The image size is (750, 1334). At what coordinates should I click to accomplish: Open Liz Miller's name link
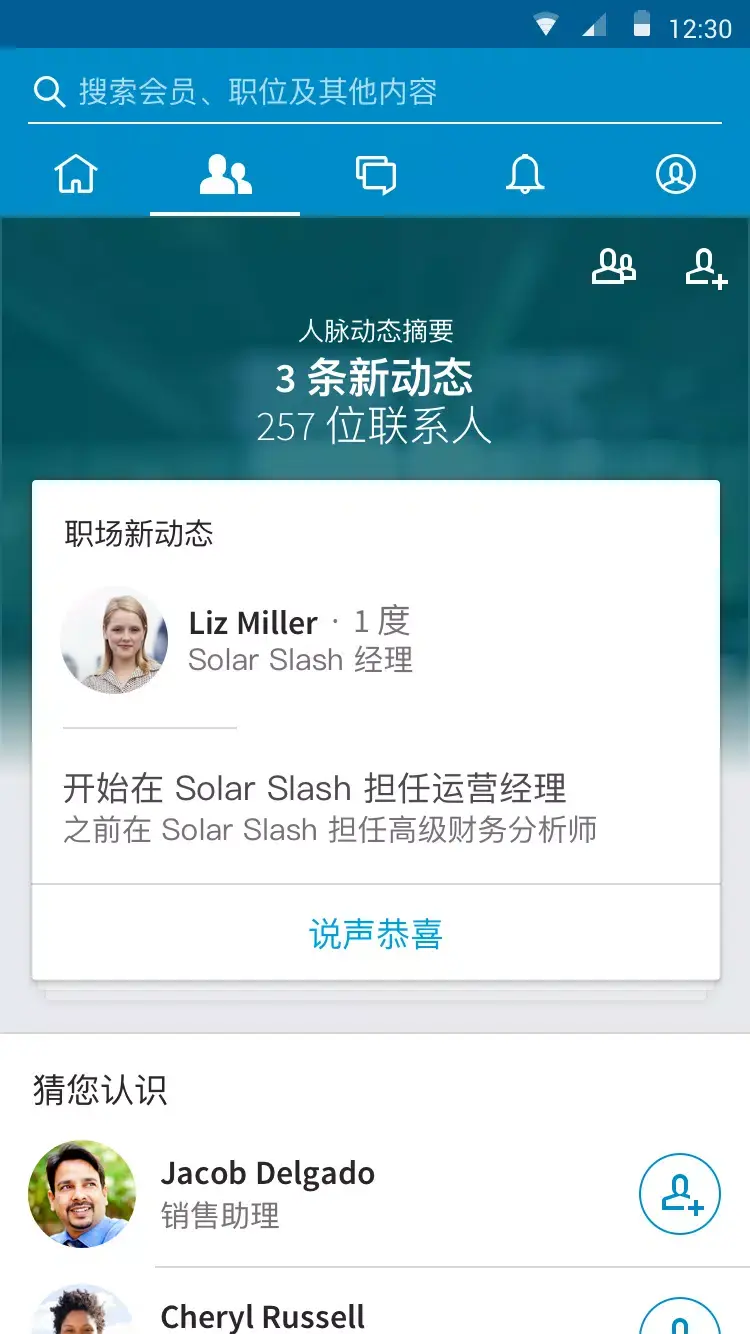point(252,622)
